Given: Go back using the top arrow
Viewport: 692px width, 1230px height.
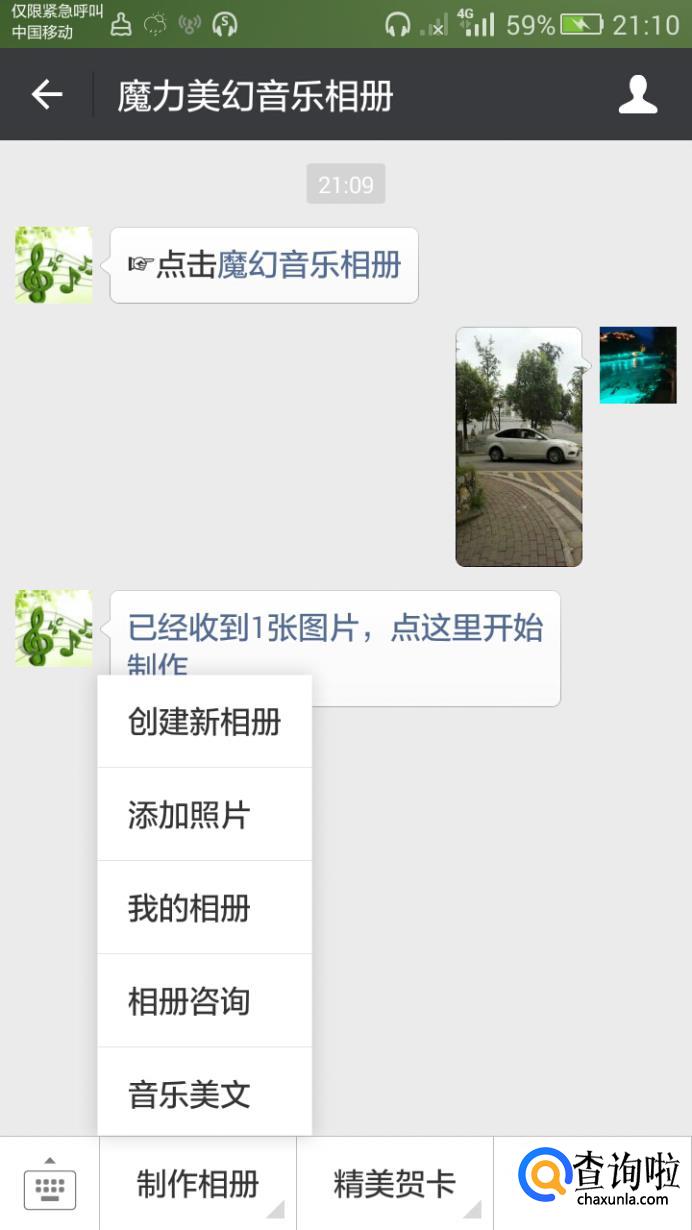Looking at the screenshot, I should [x=47, y=95].
